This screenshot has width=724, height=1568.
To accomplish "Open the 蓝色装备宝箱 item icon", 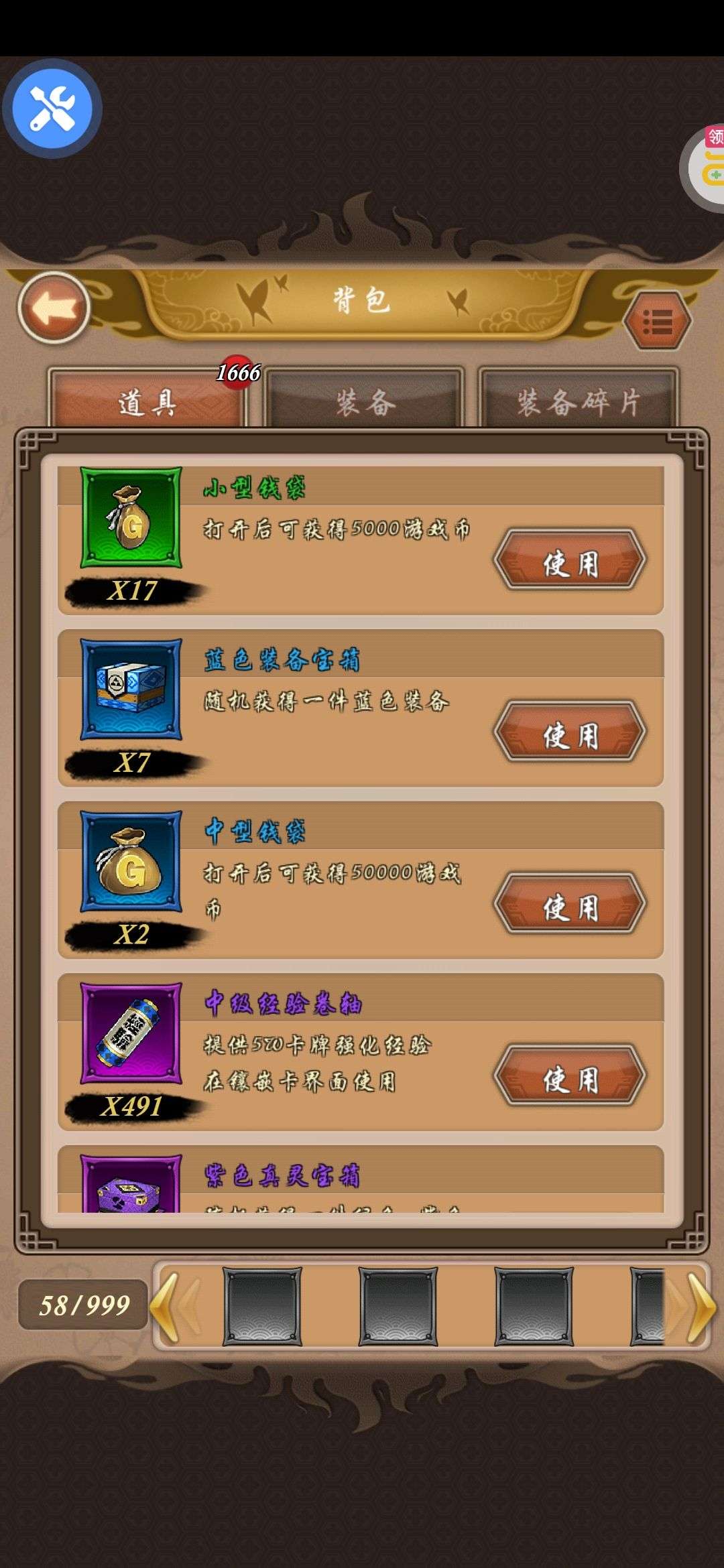I will pos(131,690).
